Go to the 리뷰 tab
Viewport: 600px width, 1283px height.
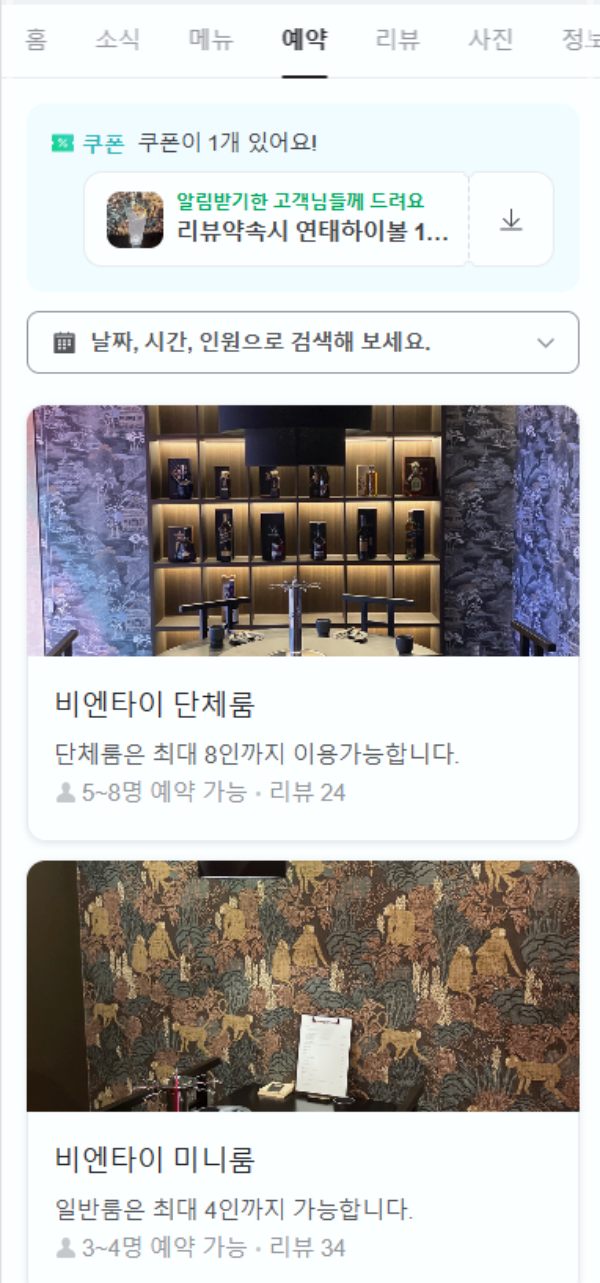pos(397,41)
